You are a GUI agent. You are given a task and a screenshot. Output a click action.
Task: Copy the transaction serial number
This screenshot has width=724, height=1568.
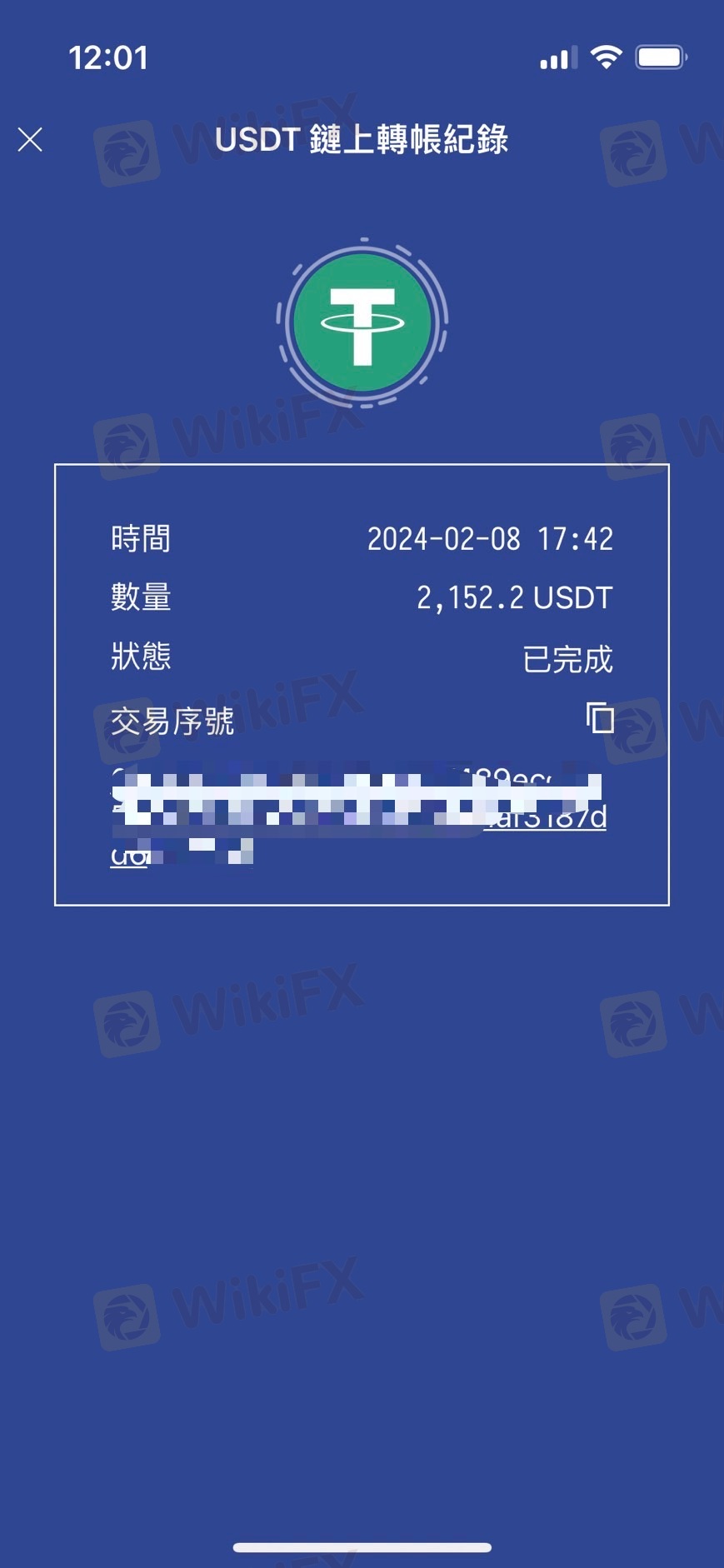point(600,718)
